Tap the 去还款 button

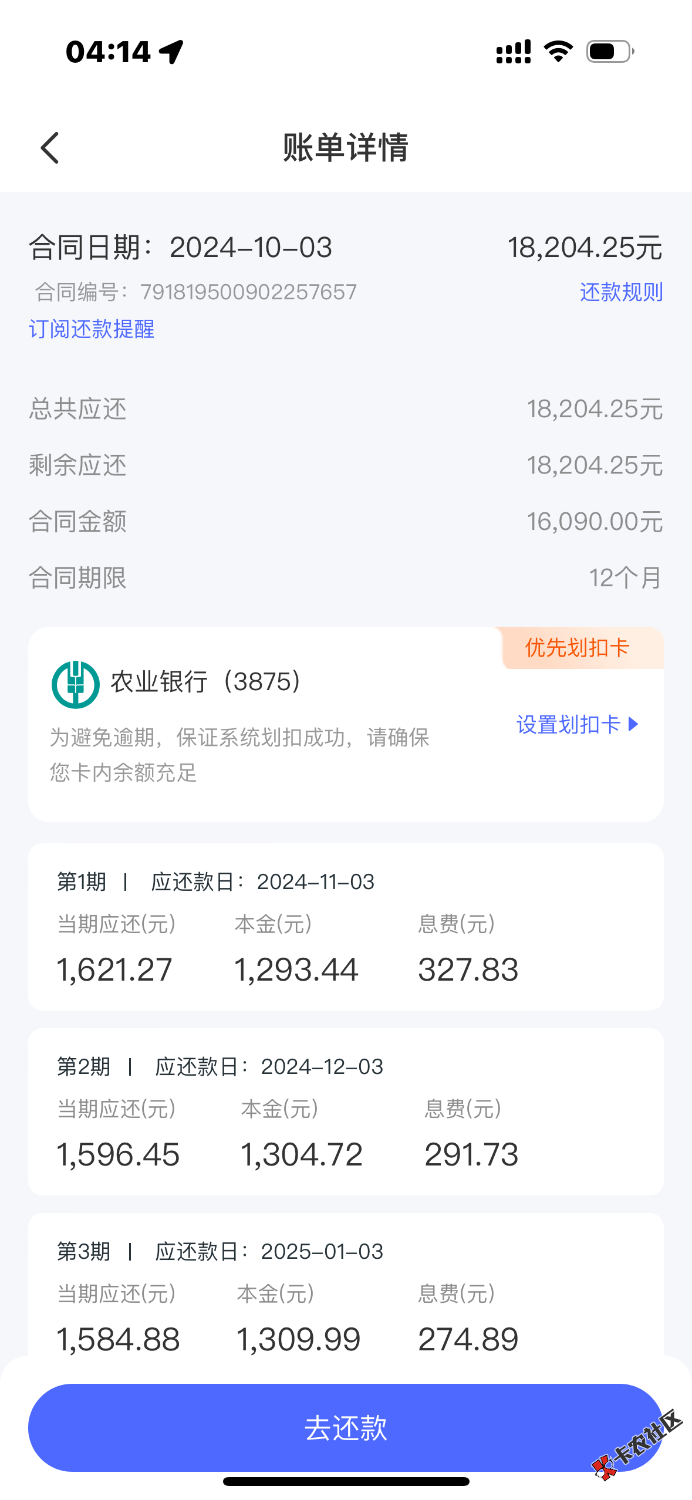345,1427
